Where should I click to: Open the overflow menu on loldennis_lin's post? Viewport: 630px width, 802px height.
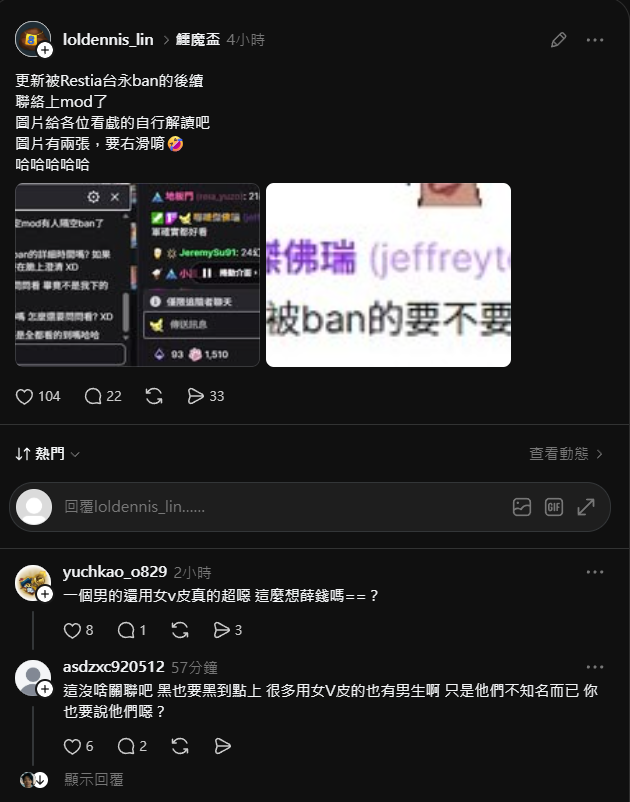595,40
